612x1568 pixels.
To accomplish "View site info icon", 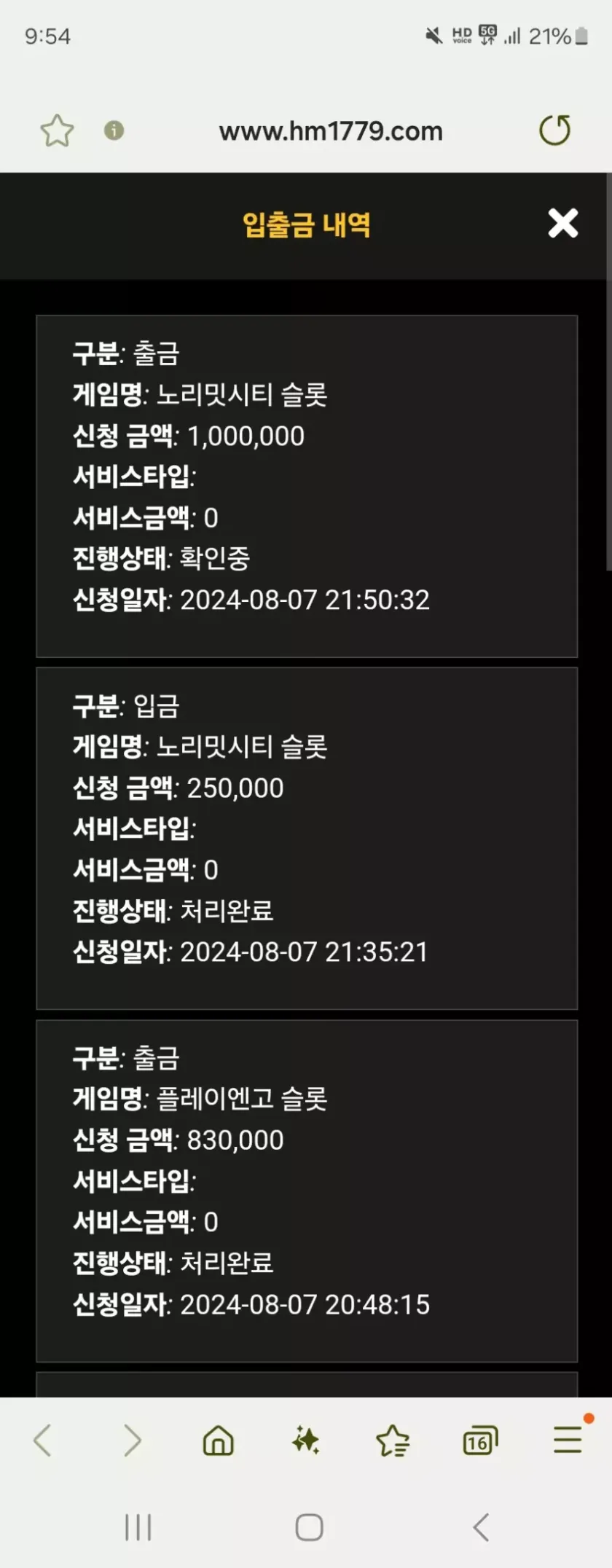I will [114, 131].
